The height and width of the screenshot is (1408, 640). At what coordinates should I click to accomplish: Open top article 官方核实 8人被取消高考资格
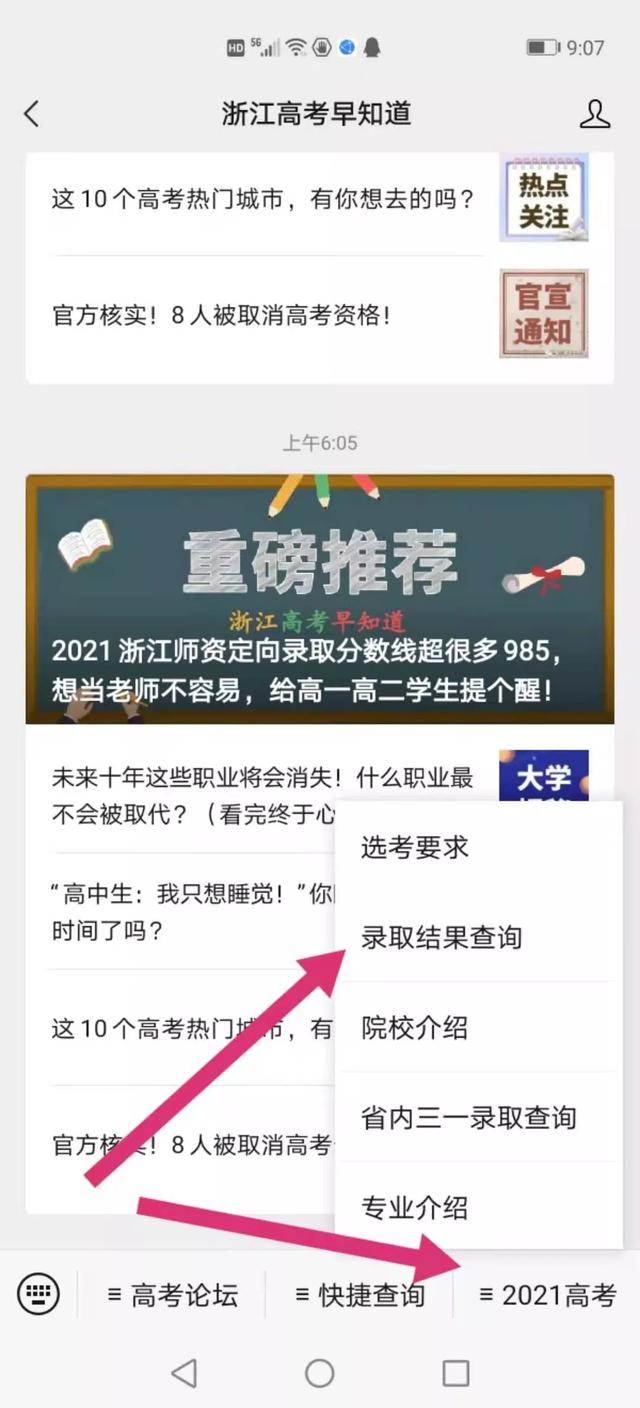[x=222, y=315]
